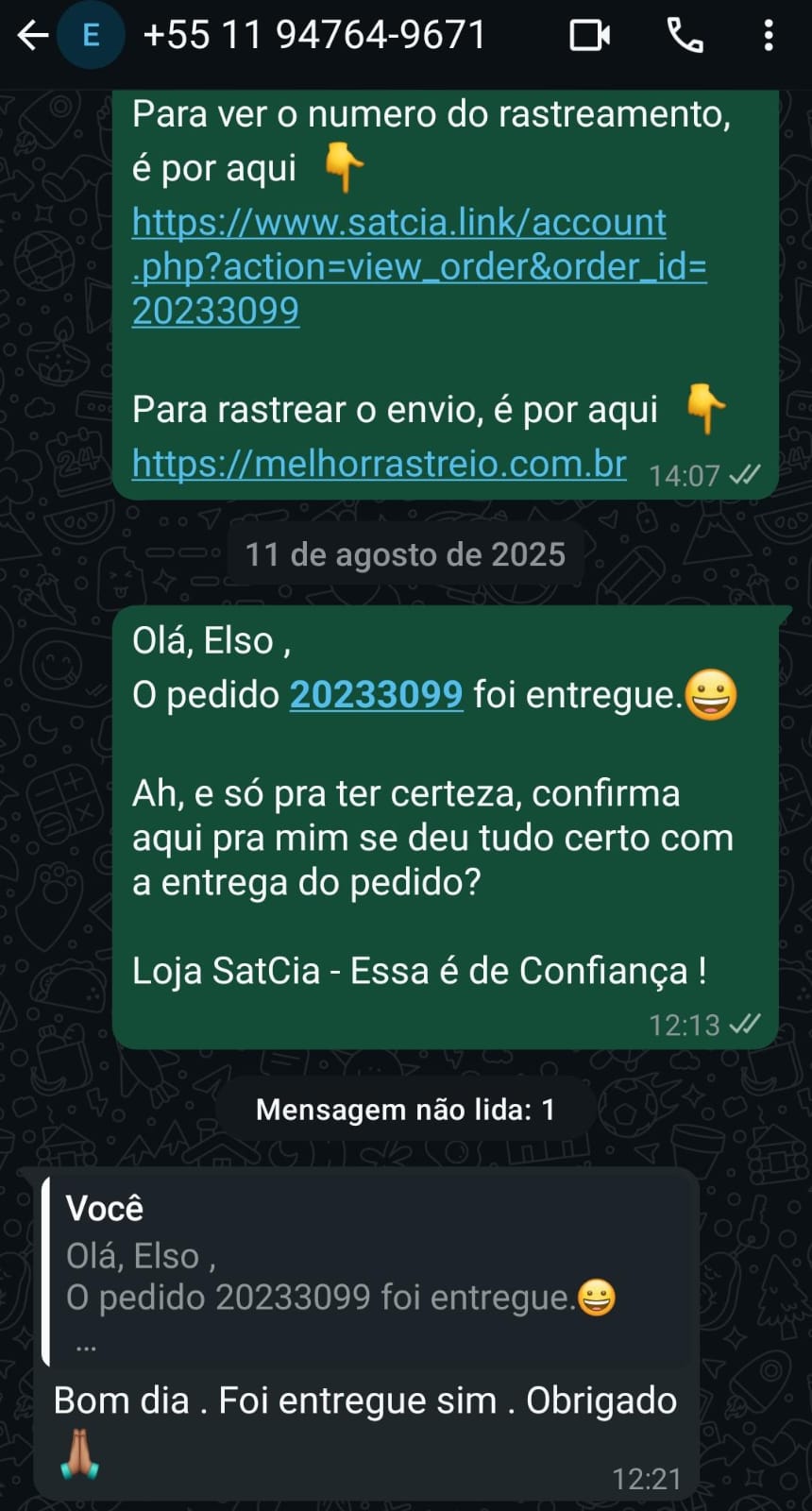
Task: Start a voice call
Action: click(685, 36)
